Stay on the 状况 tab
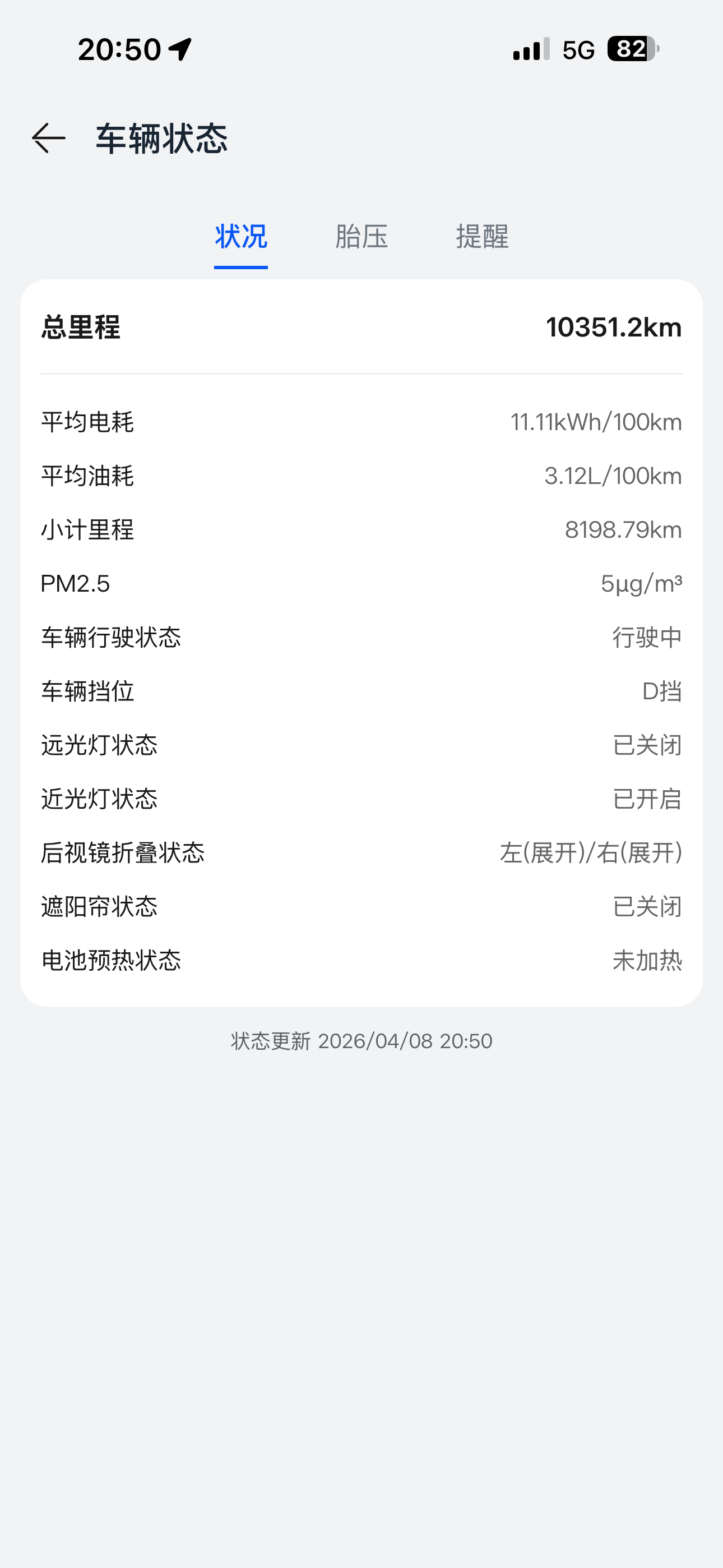Screen dimensions: 723x1568 tap(241, 237)
